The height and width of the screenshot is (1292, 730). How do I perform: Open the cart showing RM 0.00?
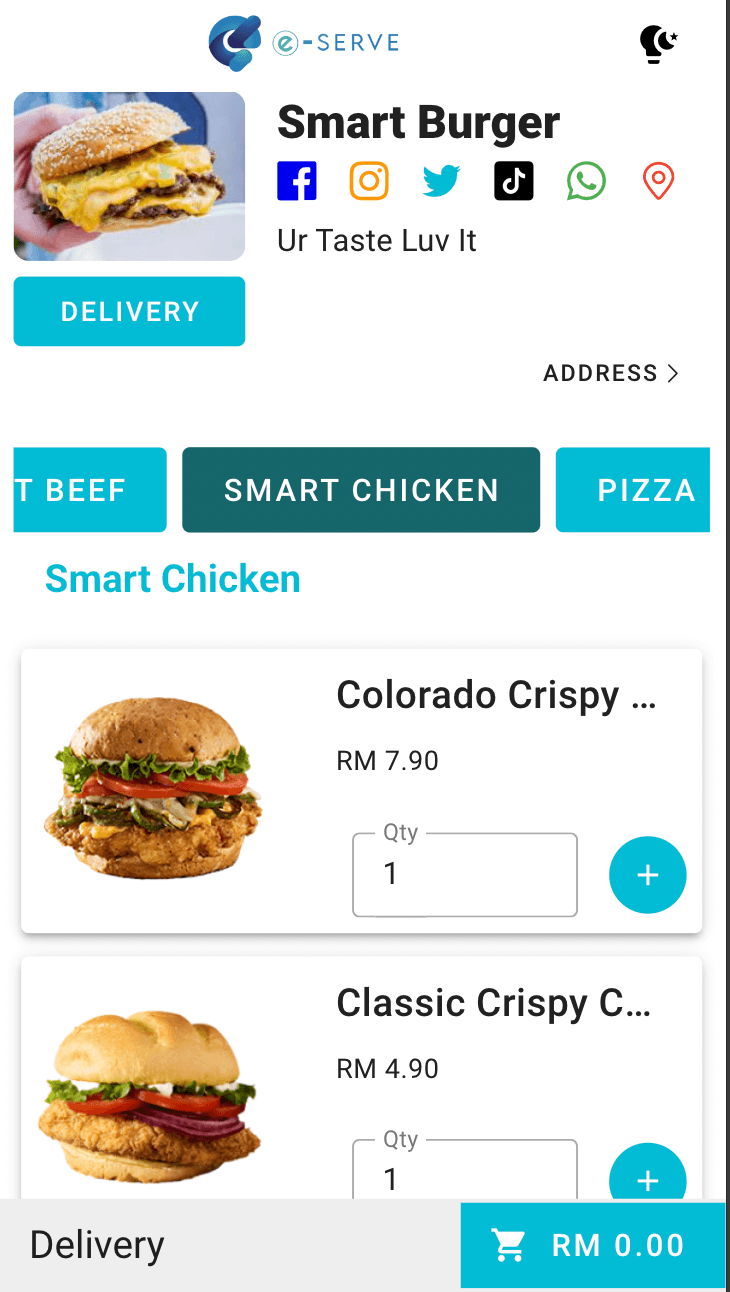click(592, 1245)
